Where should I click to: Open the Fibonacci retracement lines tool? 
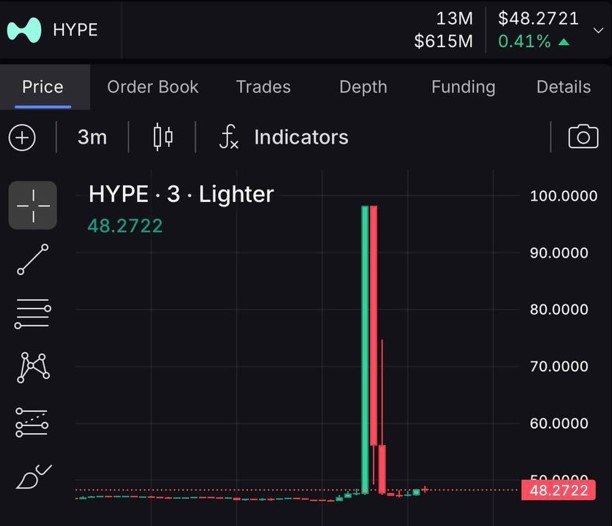(33, 313)
